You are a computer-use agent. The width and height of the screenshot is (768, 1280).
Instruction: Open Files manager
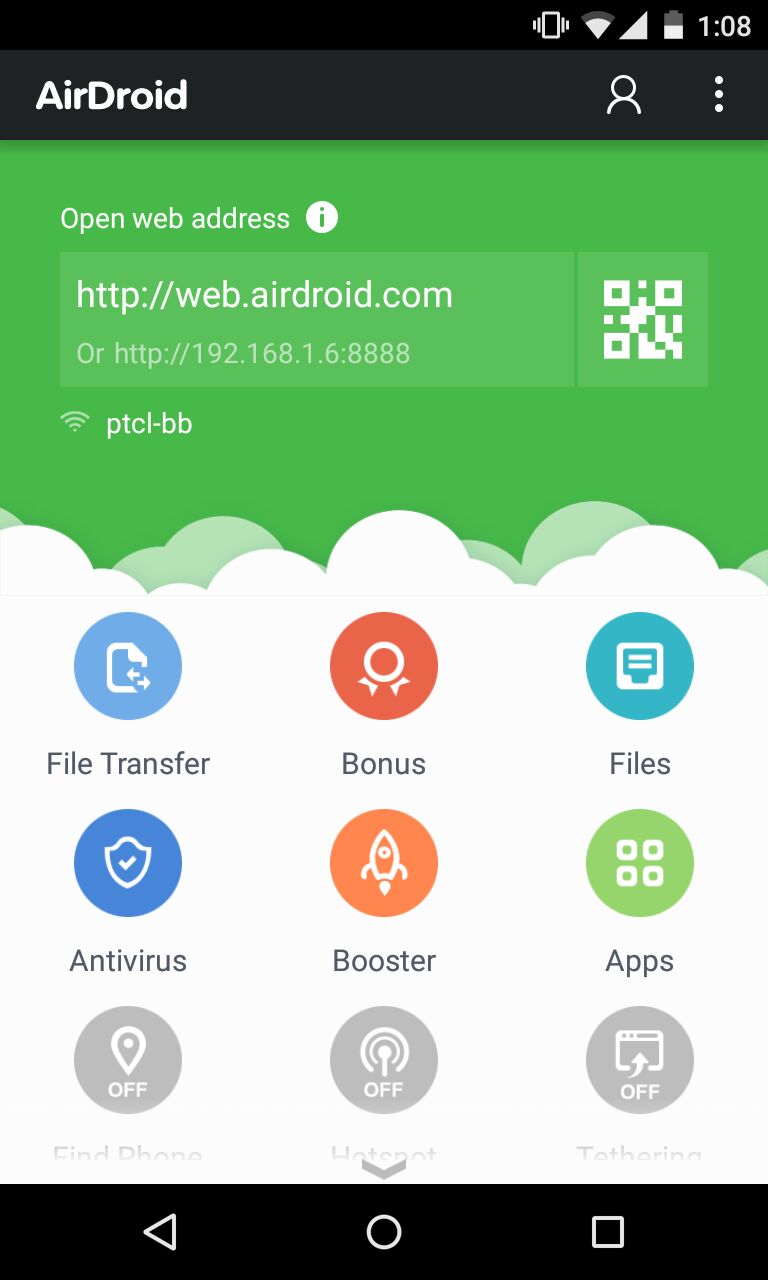[x=640, y=666]
